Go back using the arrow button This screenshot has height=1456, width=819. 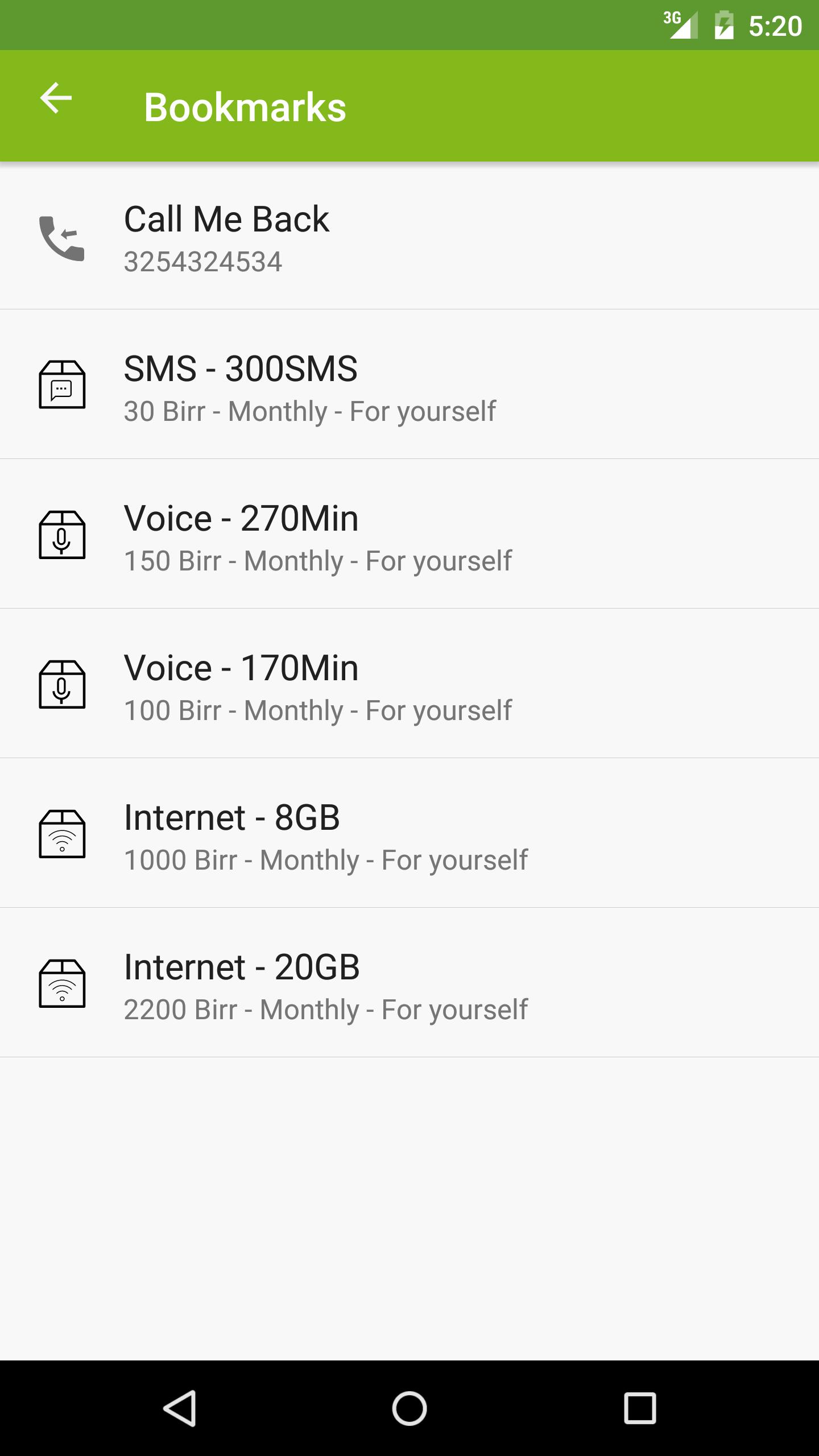coord(56,99)
